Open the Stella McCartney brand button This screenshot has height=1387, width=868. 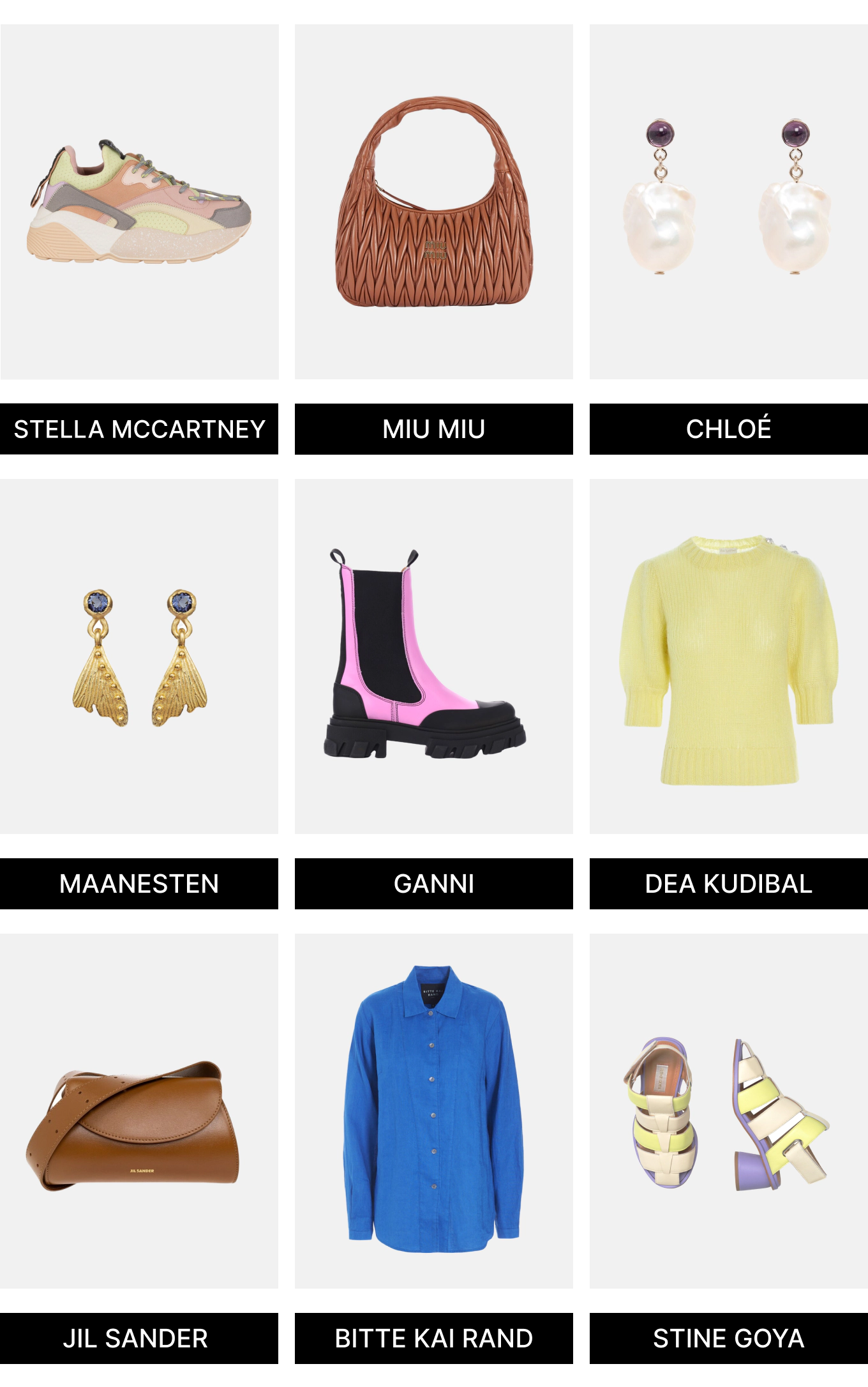click(x=139, y=429)
